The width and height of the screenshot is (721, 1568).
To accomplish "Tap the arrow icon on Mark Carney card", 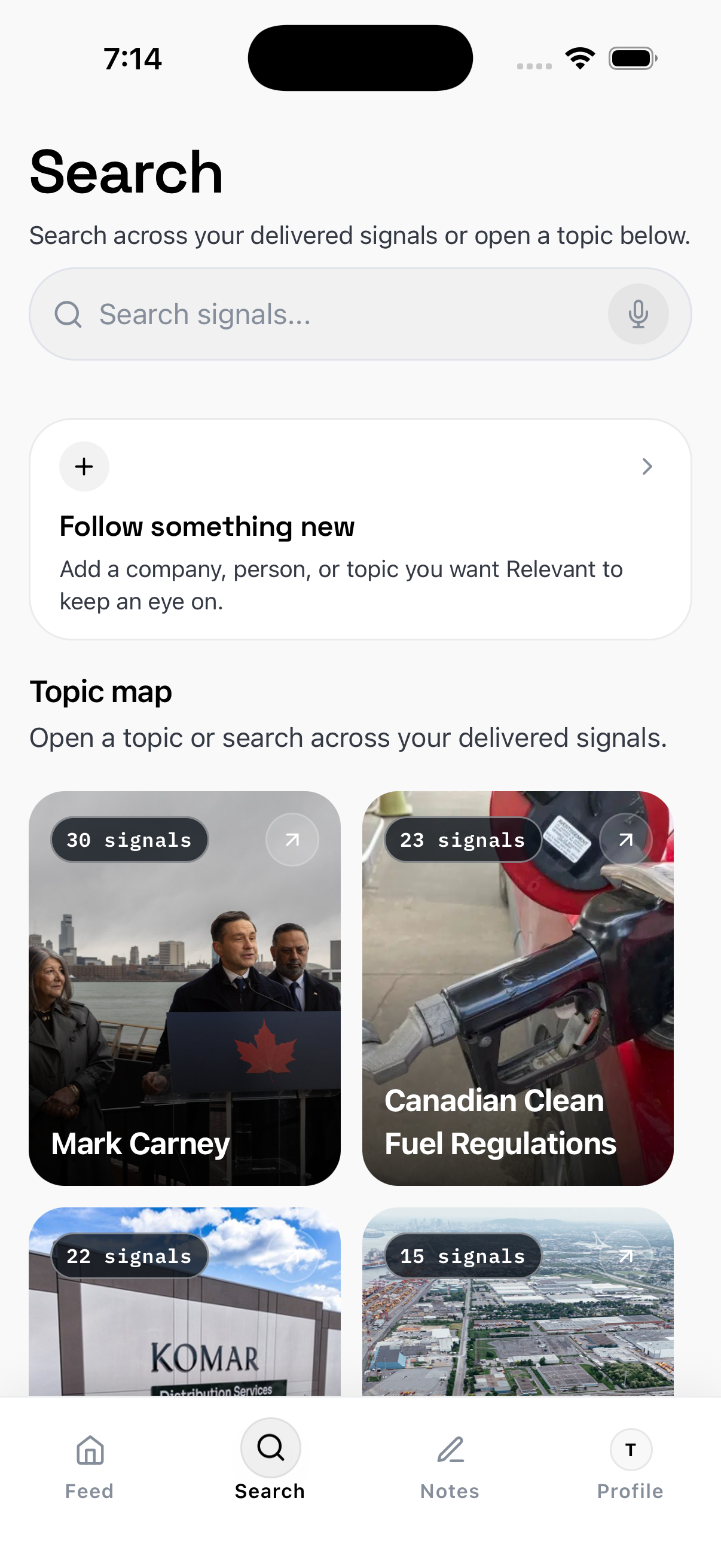I will click(x=291, y=839).
